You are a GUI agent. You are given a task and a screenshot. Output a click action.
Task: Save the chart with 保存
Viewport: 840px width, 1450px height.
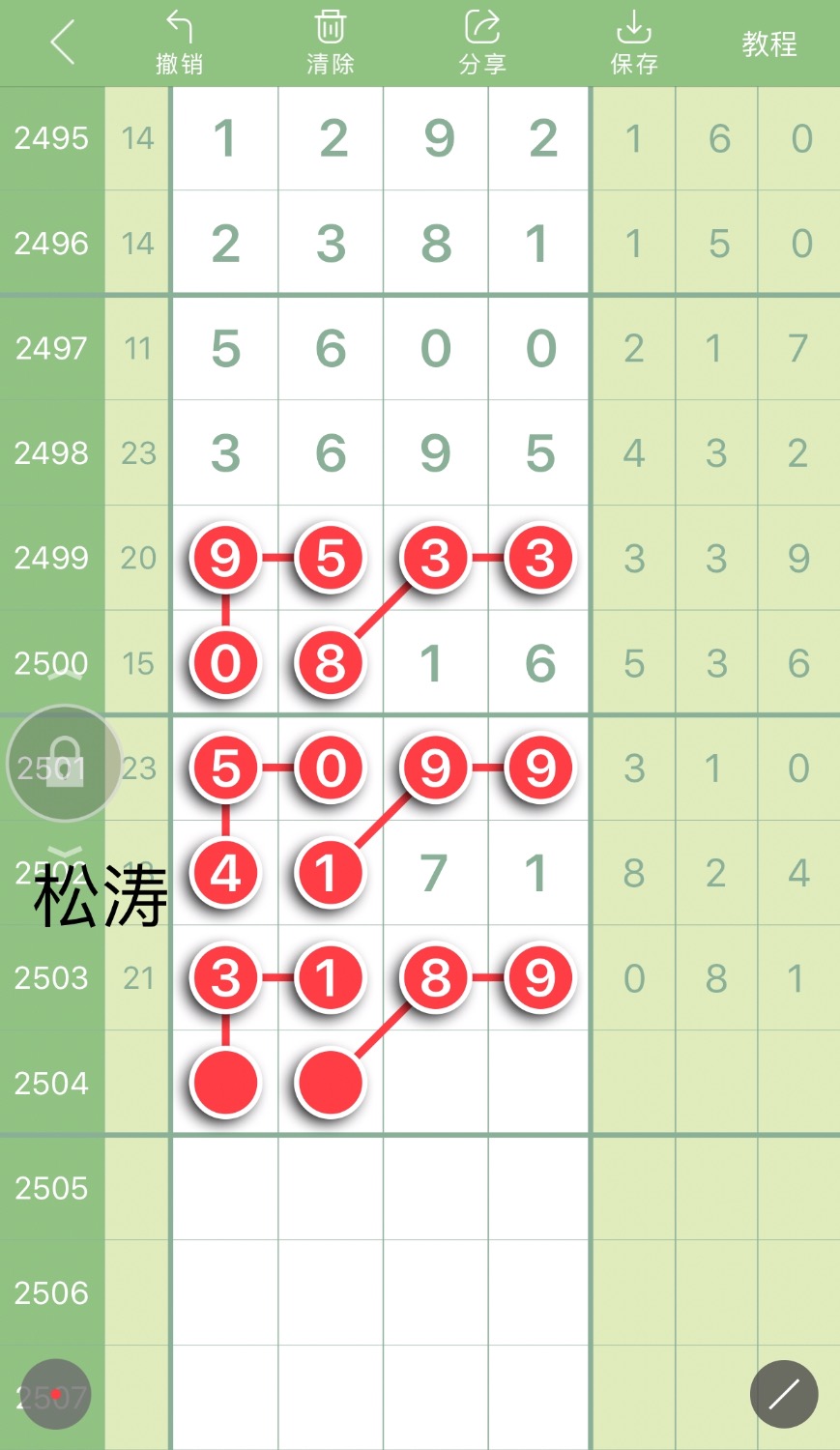[x=634, y=43]
